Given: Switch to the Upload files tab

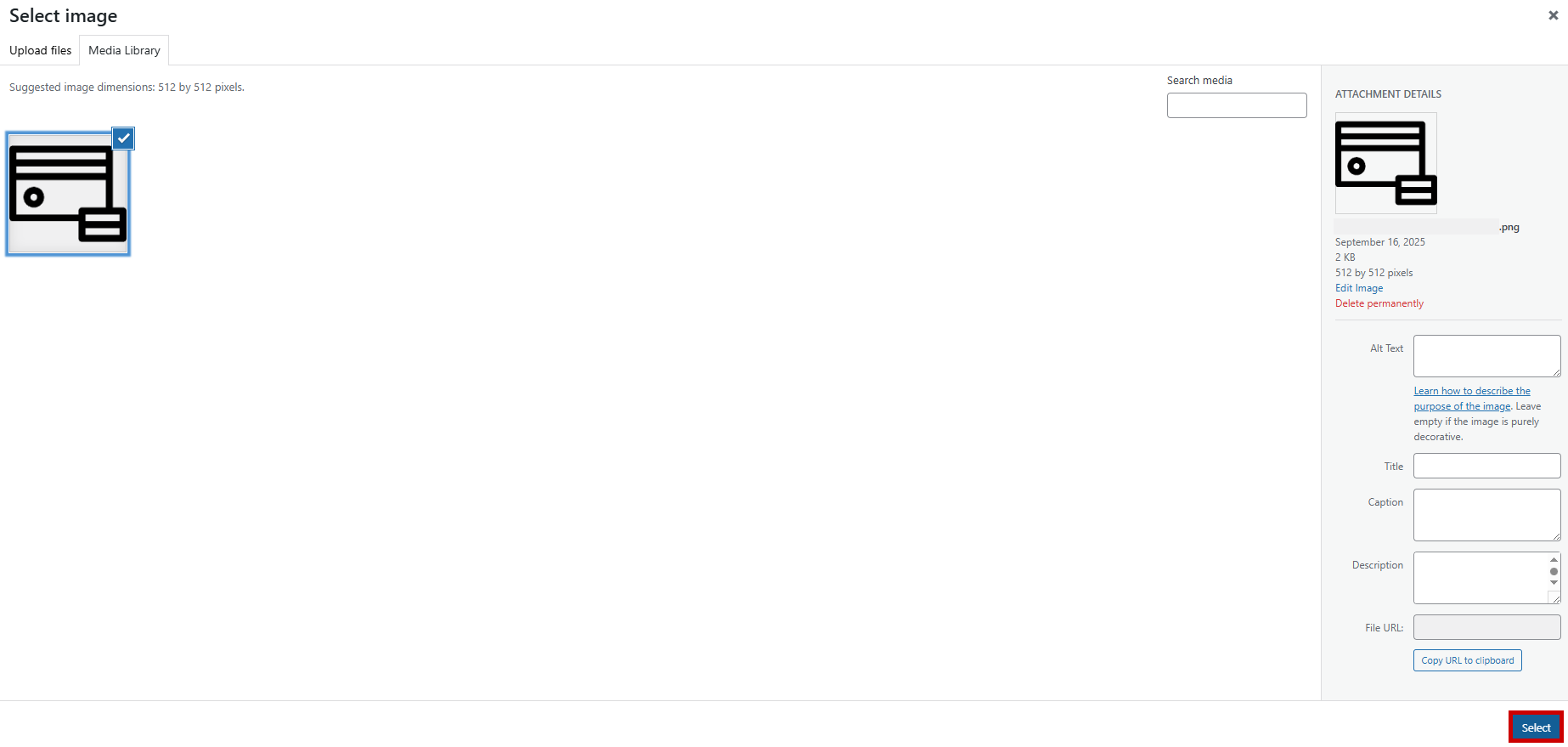Looking at the screenshot, I should pyautogui.click(x=40, y=50).
